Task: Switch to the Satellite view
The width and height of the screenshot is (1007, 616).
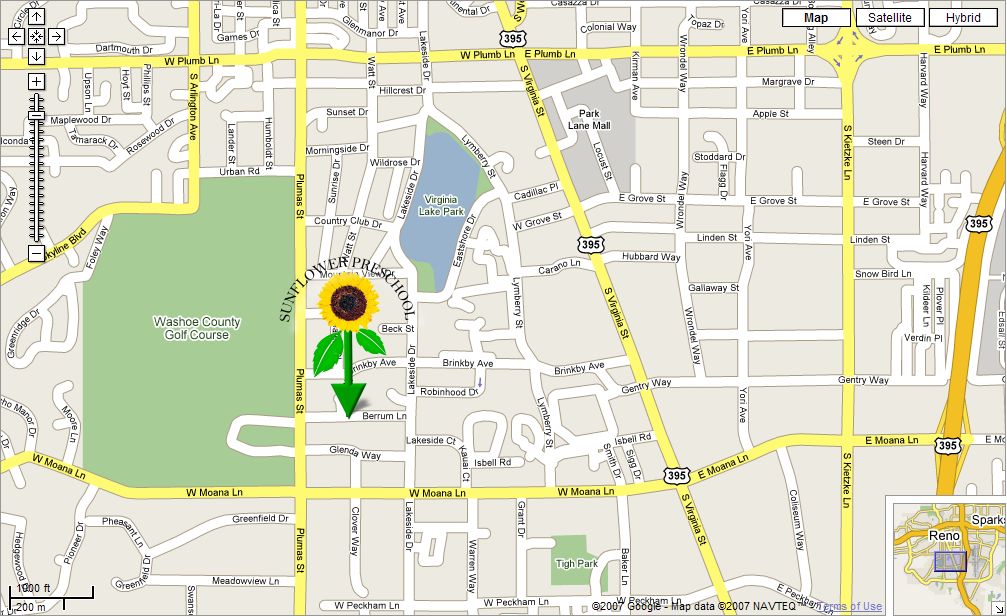Action: [x=889, y=17]
